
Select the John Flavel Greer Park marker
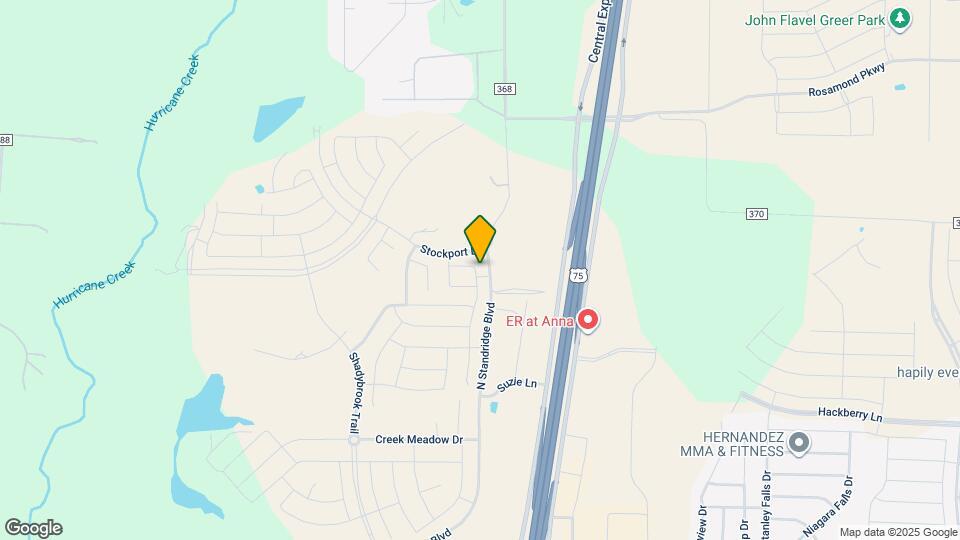click(x=901, y=19)
